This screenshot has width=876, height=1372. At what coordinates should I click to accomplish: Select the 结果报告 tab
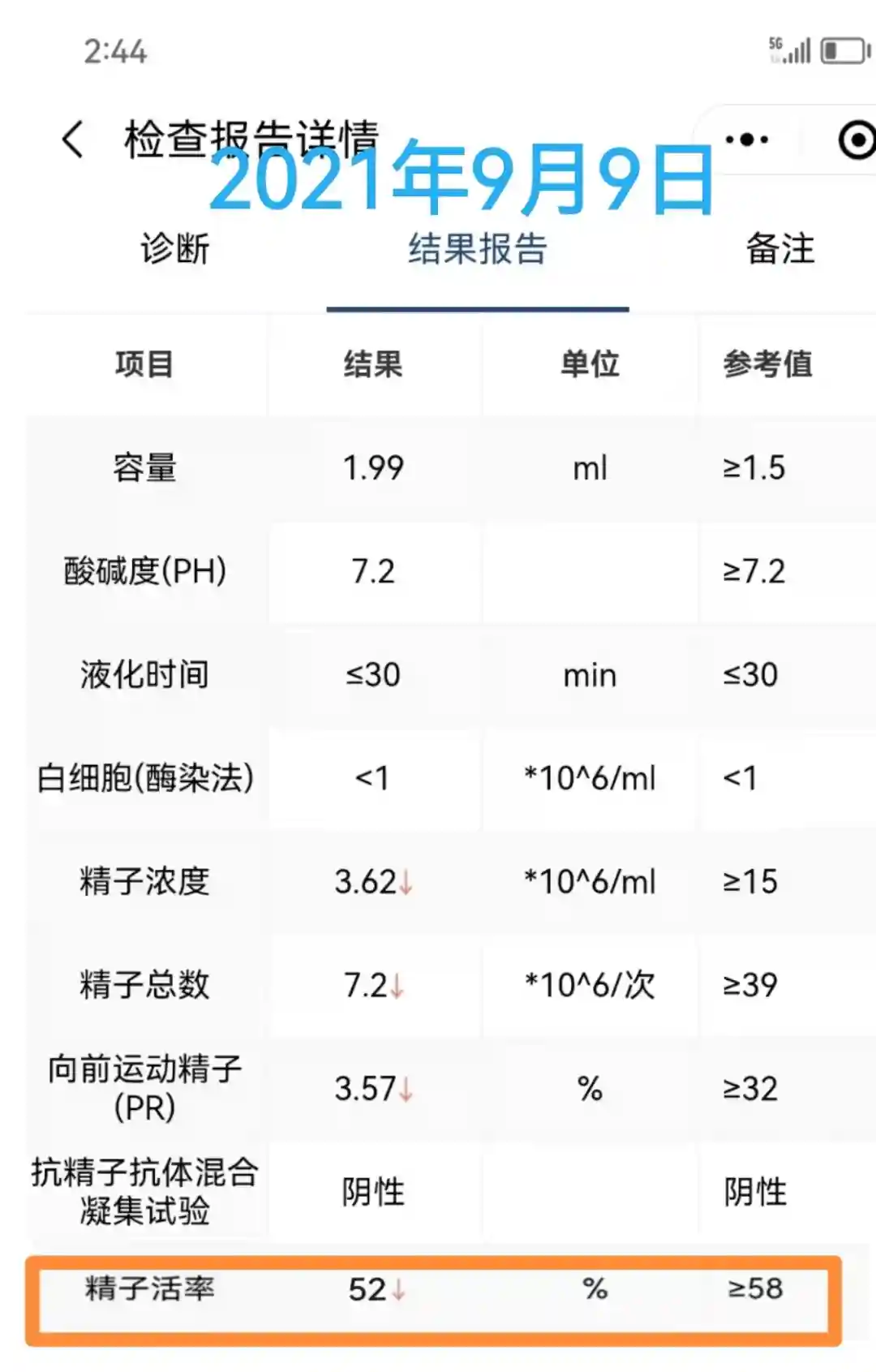[x=478, y=248]
